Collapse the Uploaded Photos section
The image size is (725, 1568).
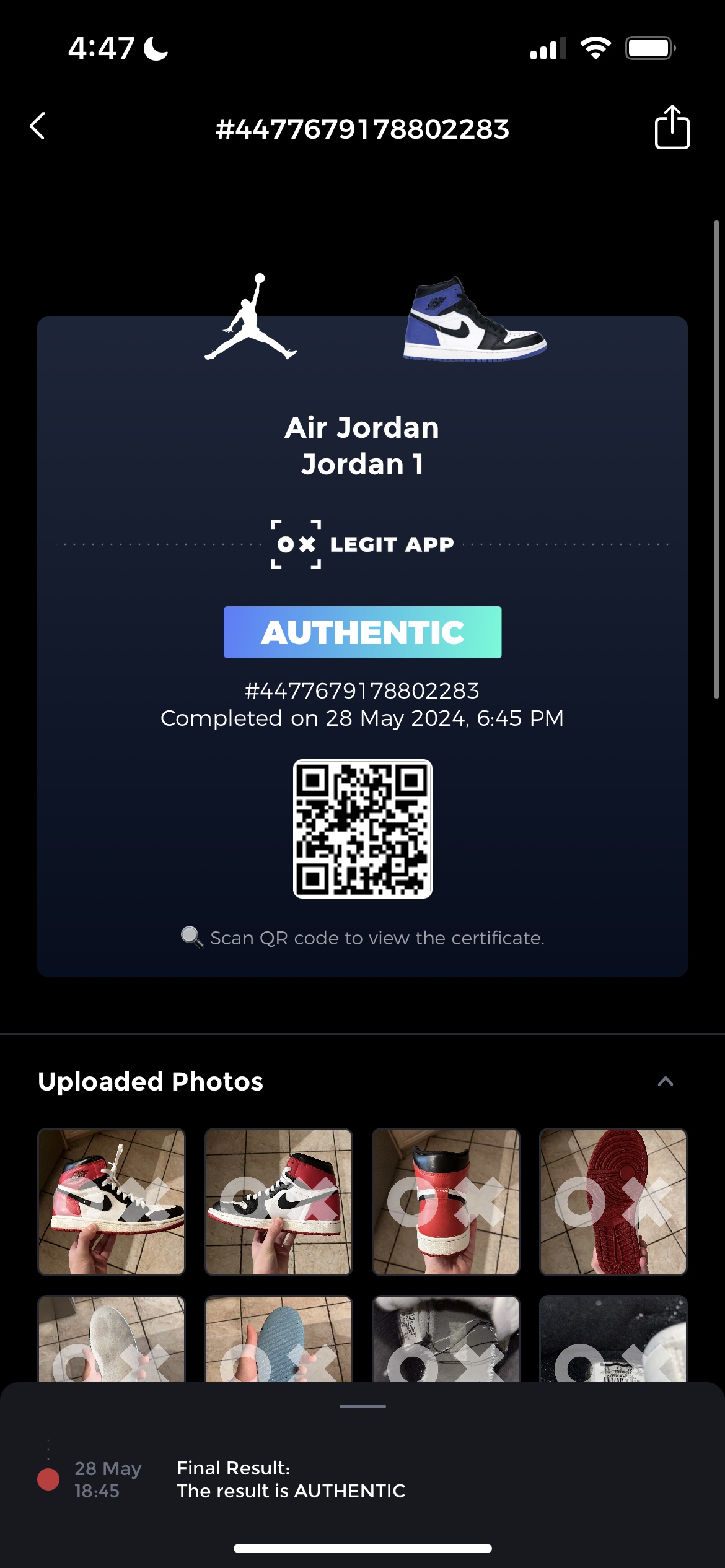pyautogui.click(x=665, y=1081)
